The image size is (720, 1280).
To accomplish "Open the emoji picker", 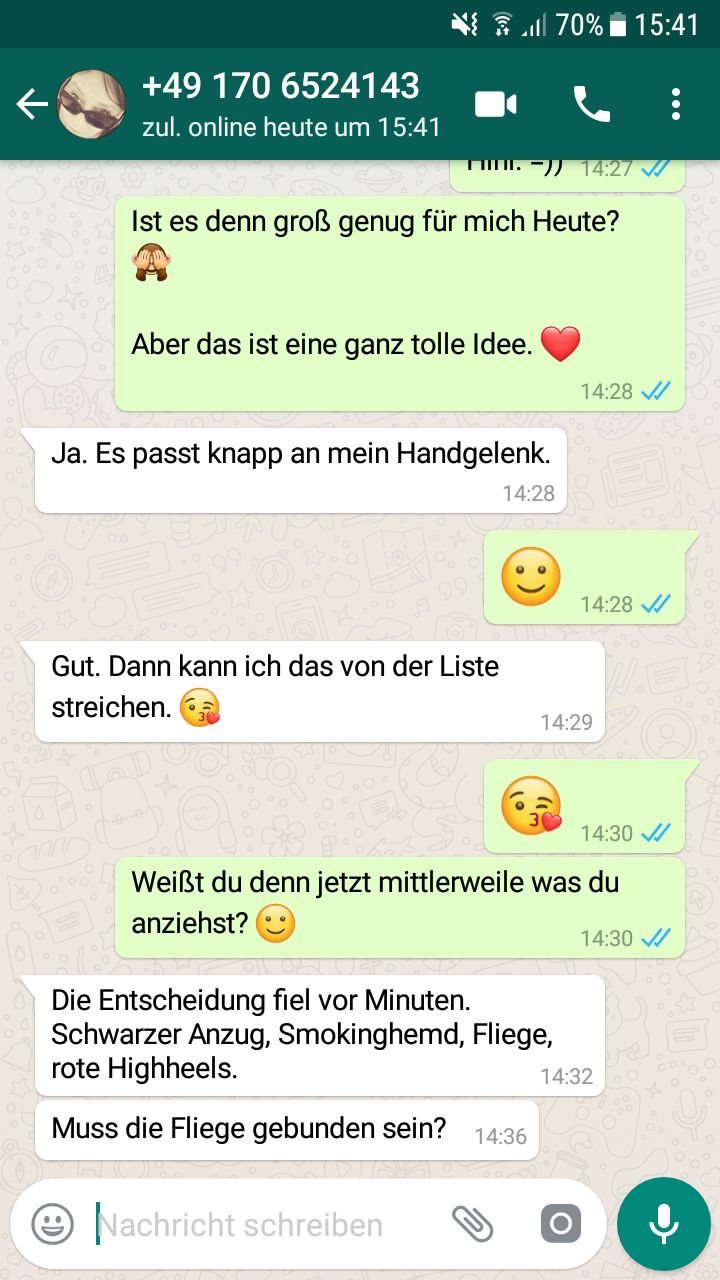I will [x=52, y=1224].
